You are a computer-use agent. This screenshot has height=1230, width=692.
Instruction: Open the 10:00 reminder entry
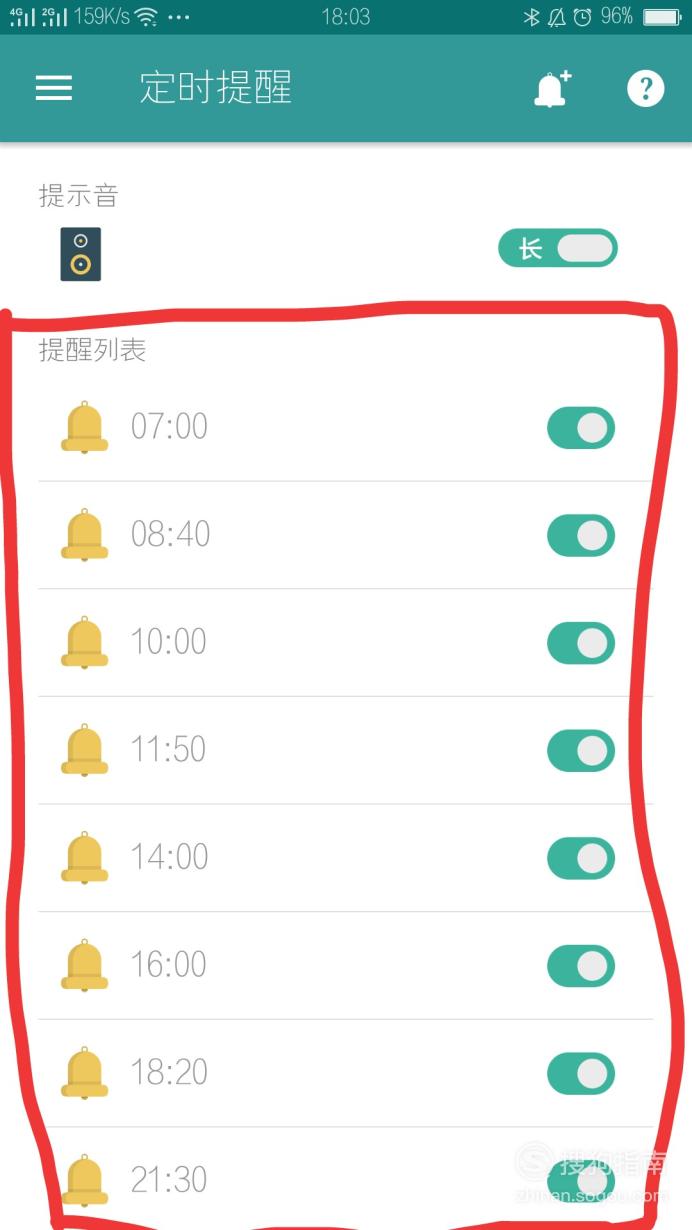346,642
